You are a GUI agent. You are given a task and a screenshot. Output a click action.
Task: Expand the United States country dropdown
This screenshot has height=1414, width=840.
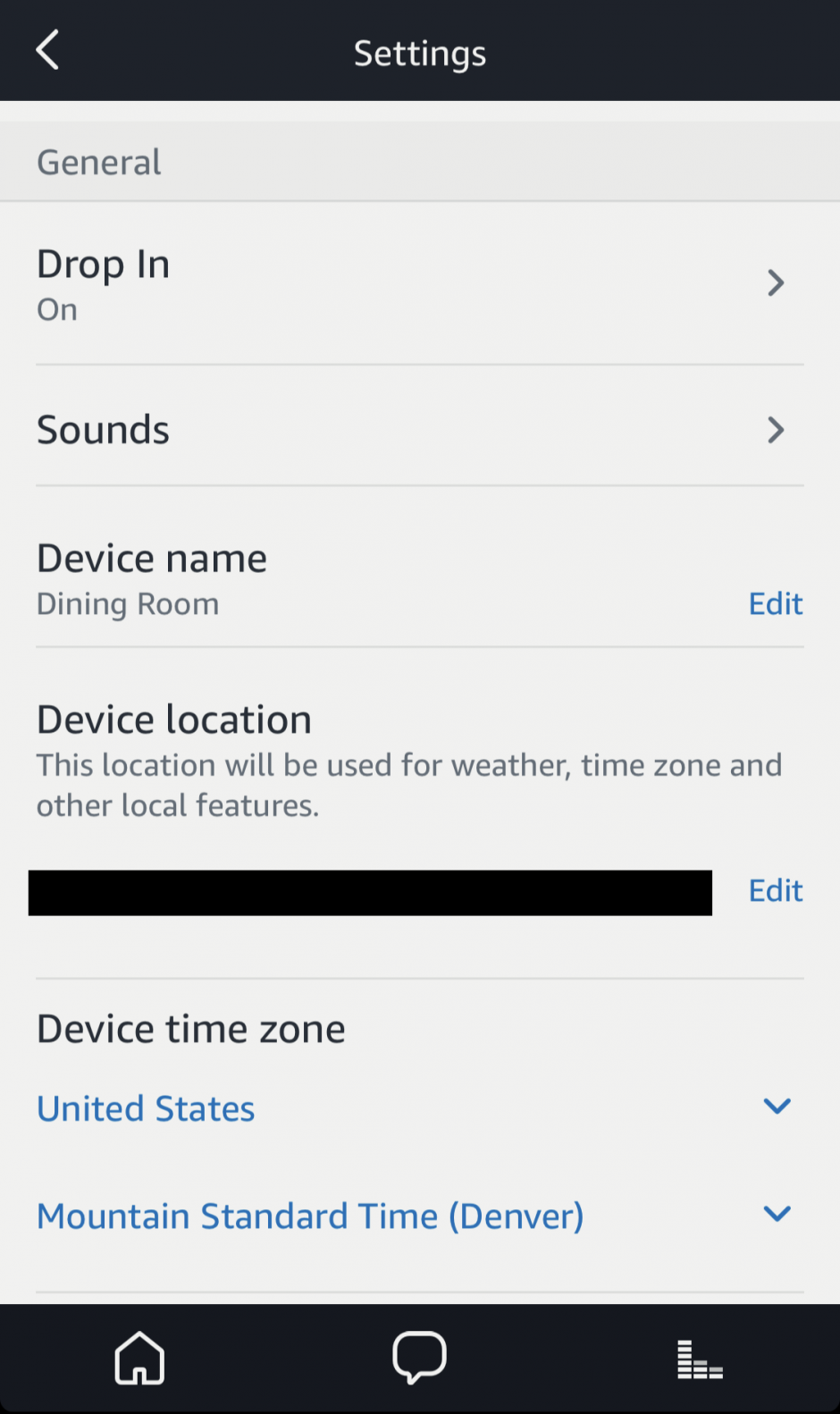point(777,1107)
